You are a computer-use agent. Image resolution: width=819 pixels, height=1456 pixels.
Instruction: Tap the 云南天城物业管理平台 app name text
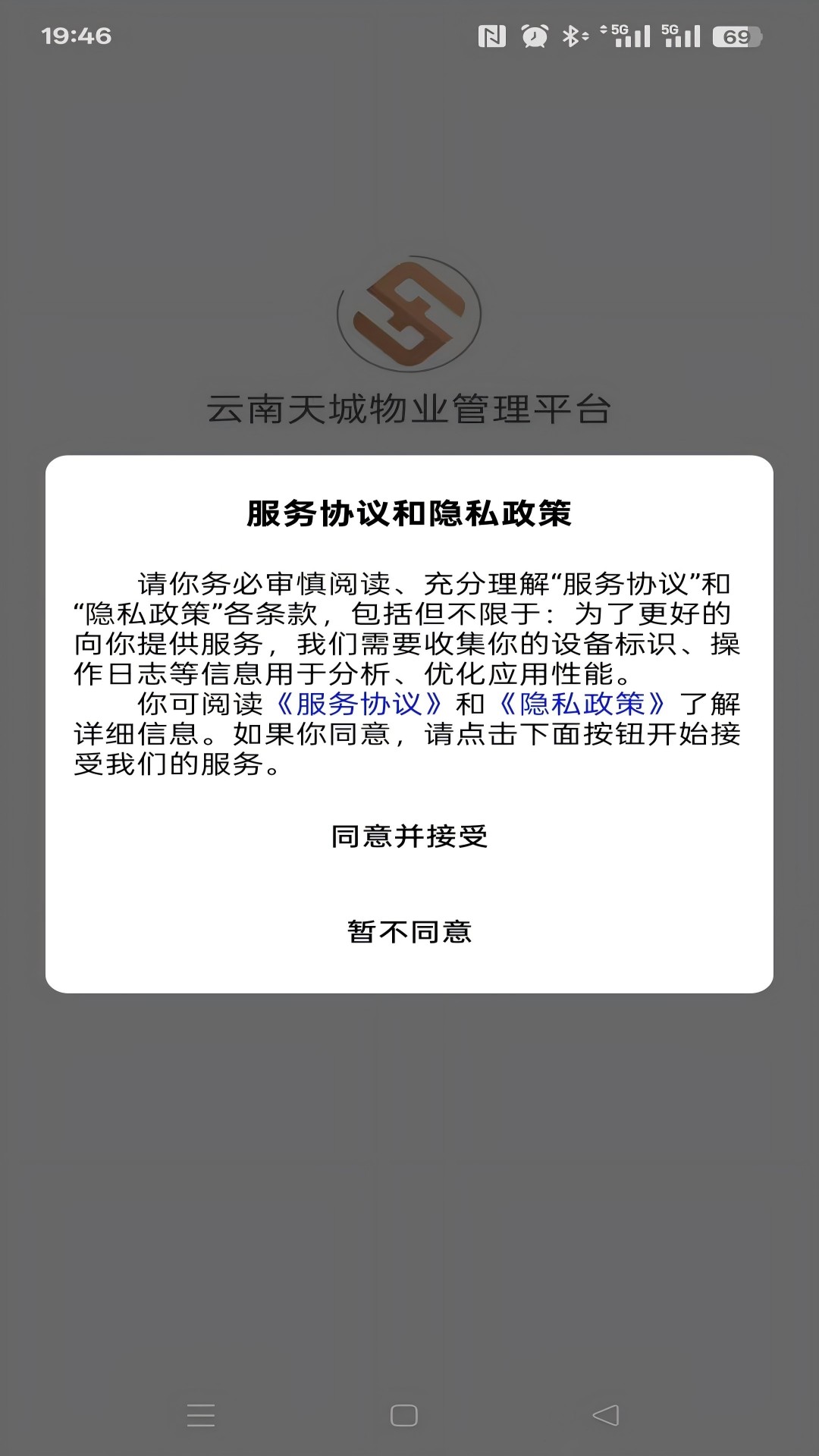pyautogui.click(x=409, y=406)
